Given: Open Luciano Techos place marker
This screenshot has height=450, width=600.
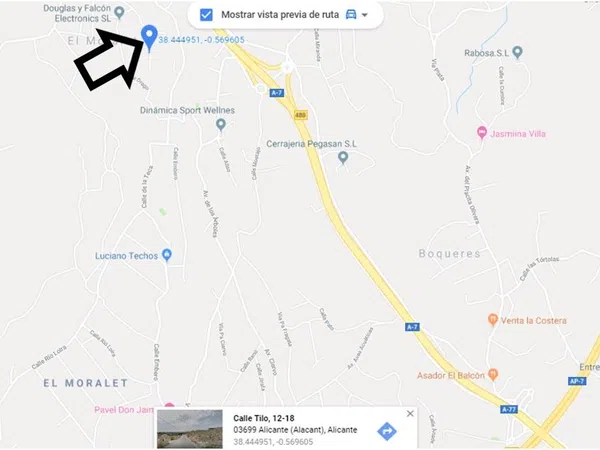Looking at the screenshot, I should coord(167,255).
